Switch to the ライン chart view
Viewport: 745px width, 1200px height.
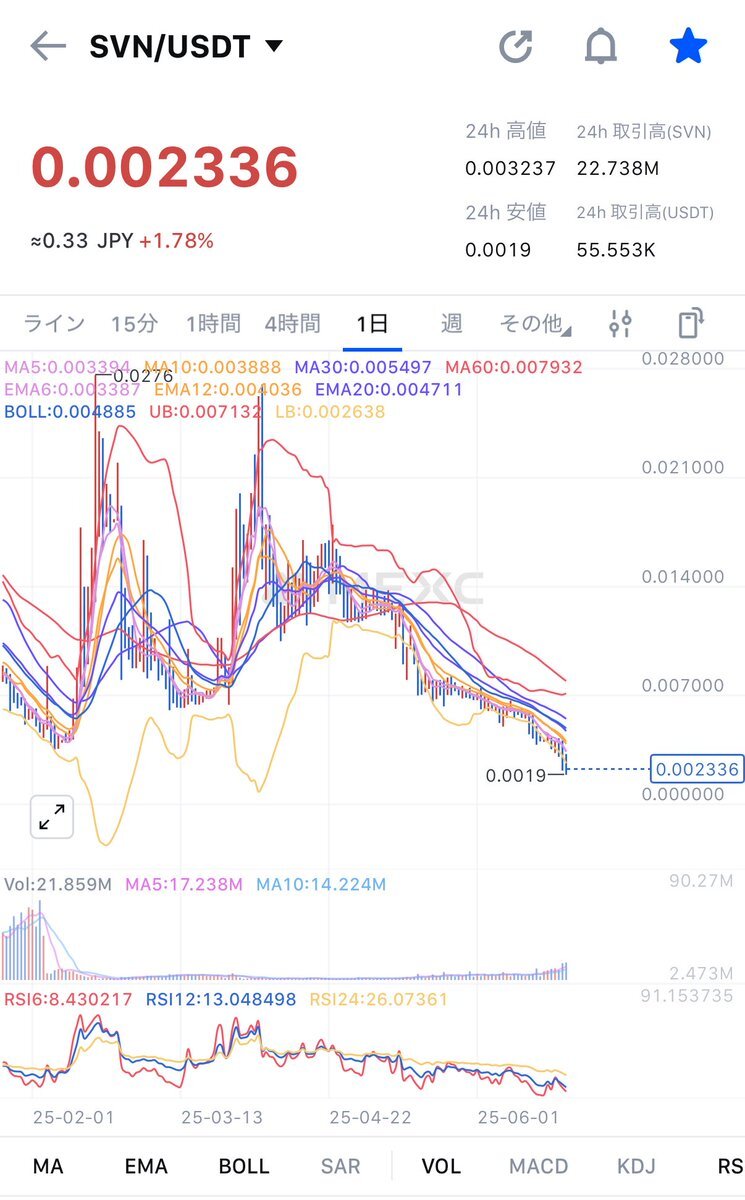click(x=54, y=323)
